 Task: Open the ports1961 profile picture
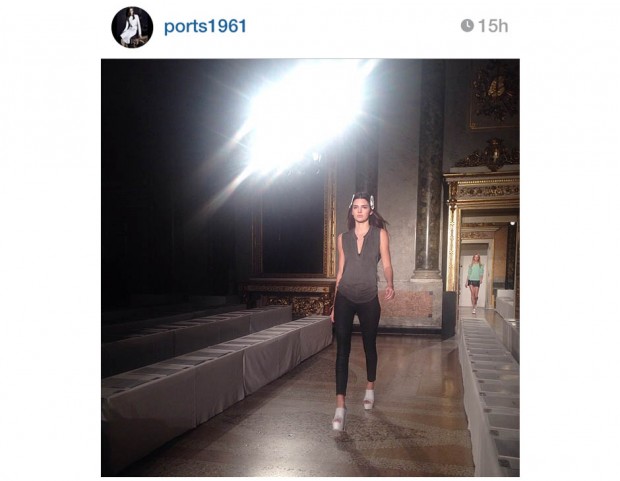click(132, 27)
